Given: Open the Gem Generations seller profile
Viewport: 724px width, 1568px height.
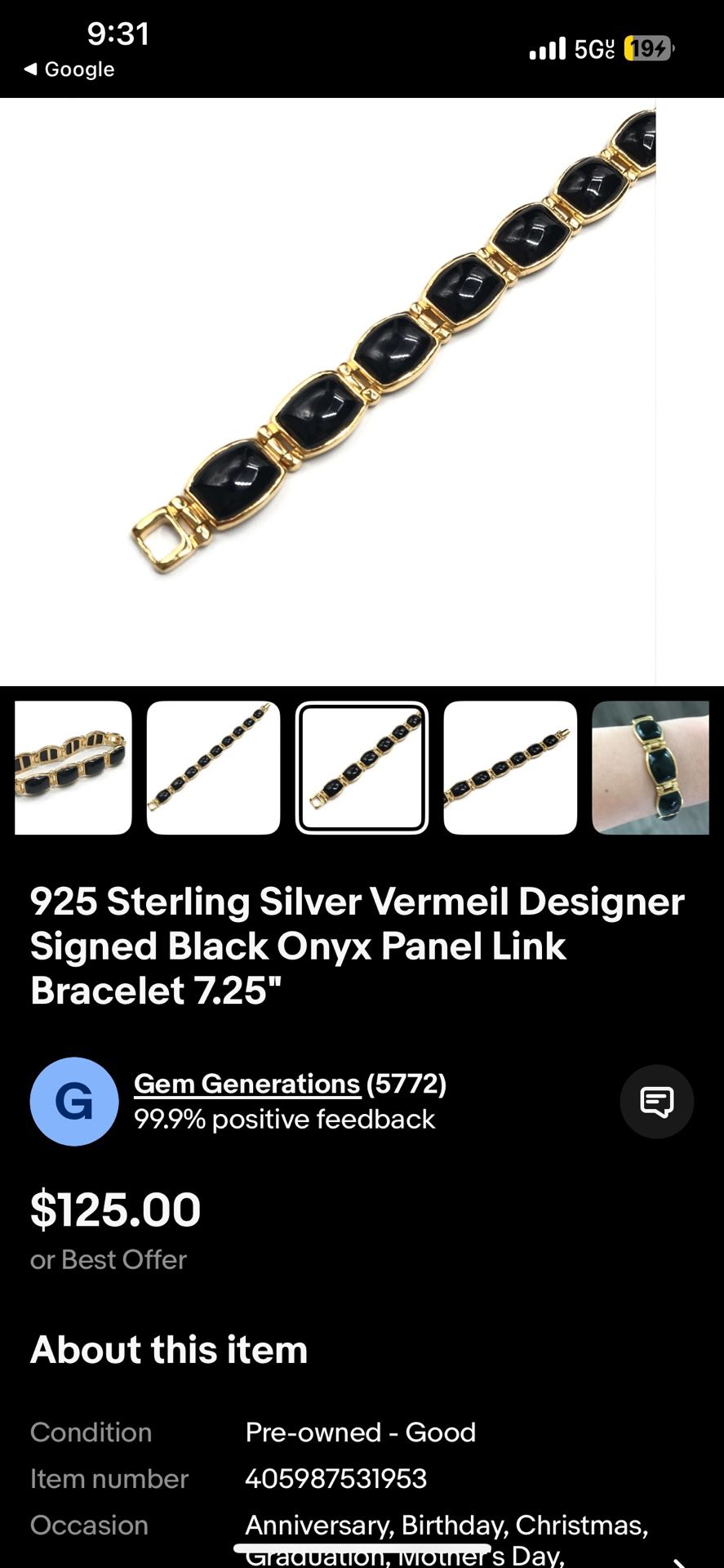Looking at the screenshot, I should [247, 1083].
